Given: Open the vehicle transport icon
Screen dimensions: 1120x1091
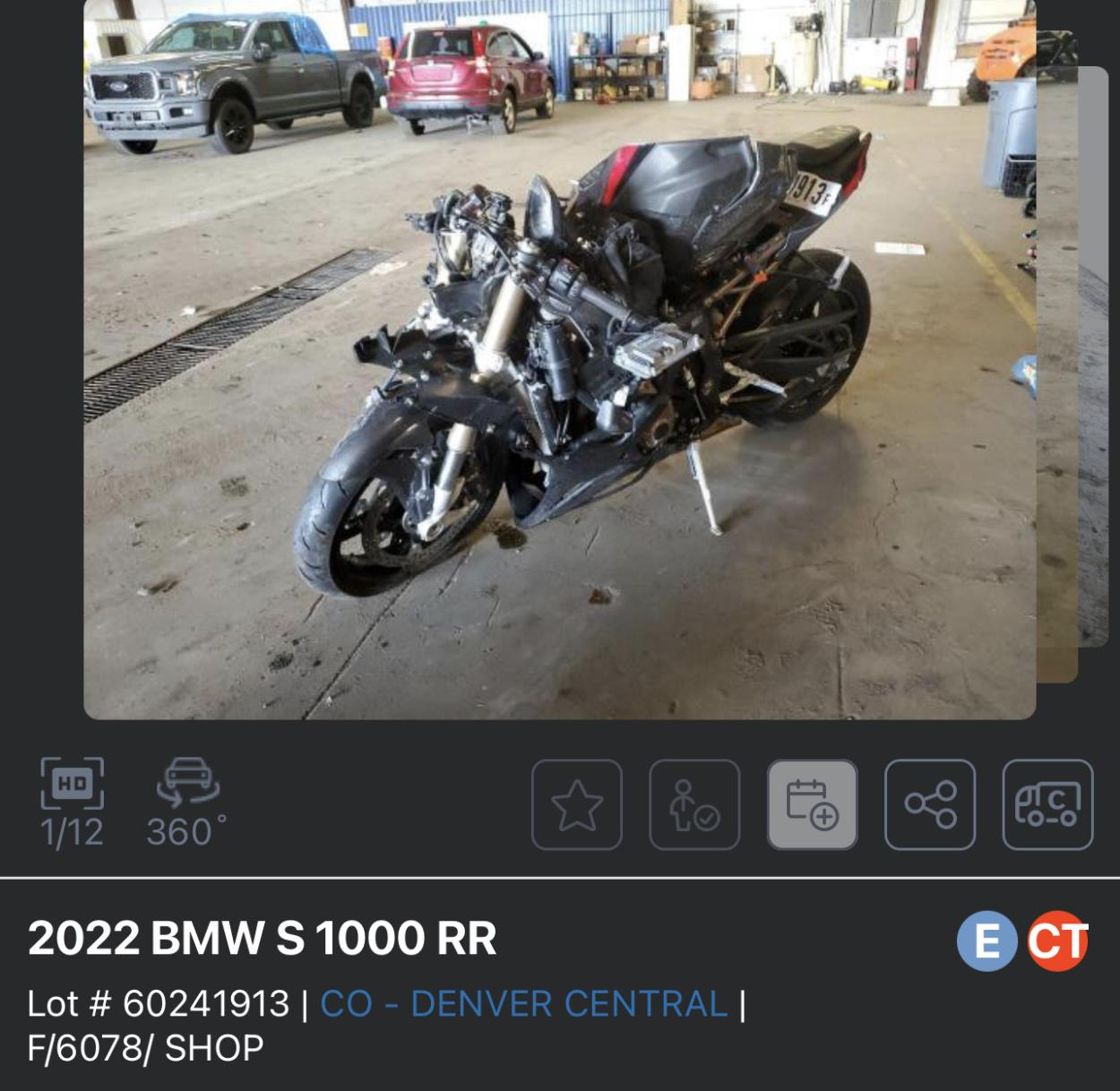Looking at the screenshot, I should click(1047, 804).
